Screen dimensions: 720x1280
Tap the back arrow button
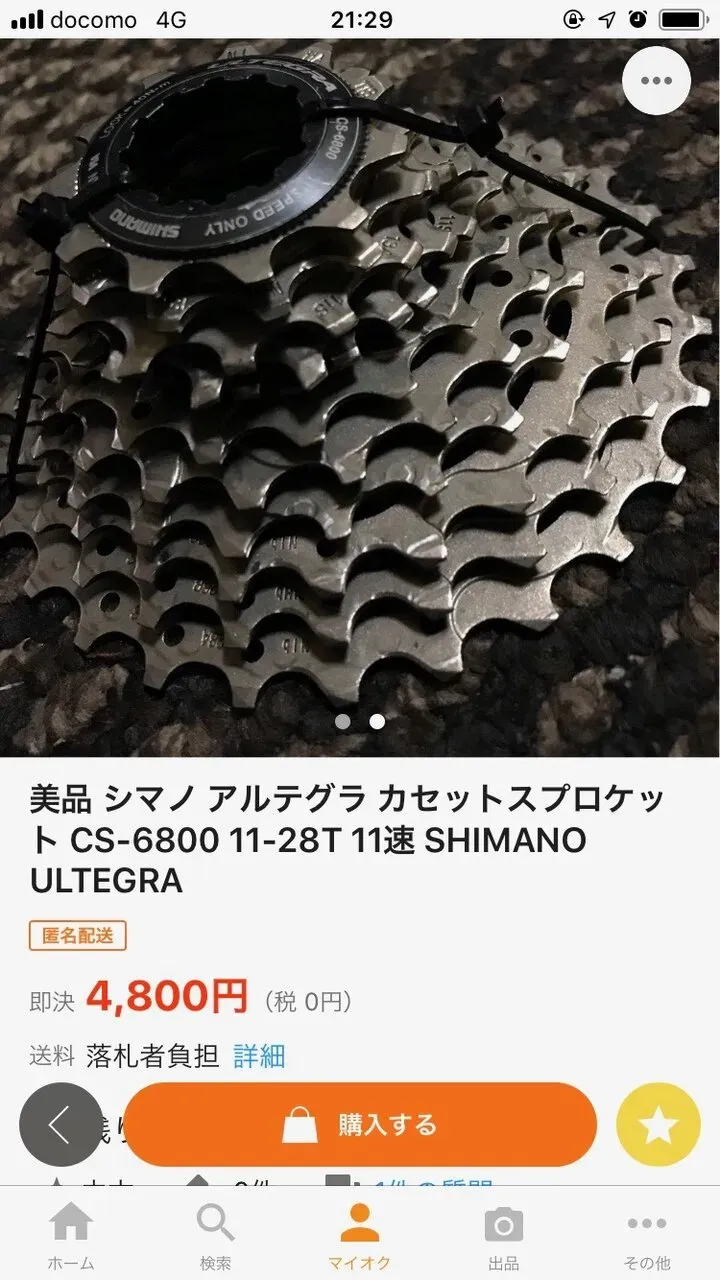pos(60,1124)
